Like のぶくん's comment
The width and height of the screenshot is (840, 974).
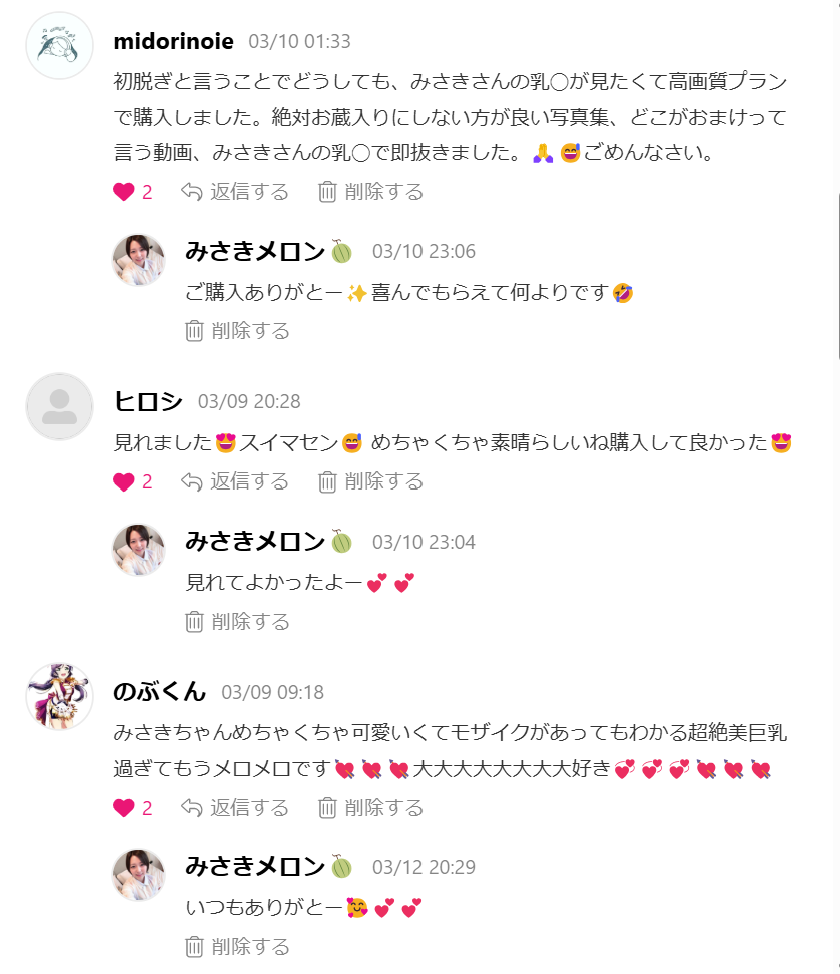point(124,808)
